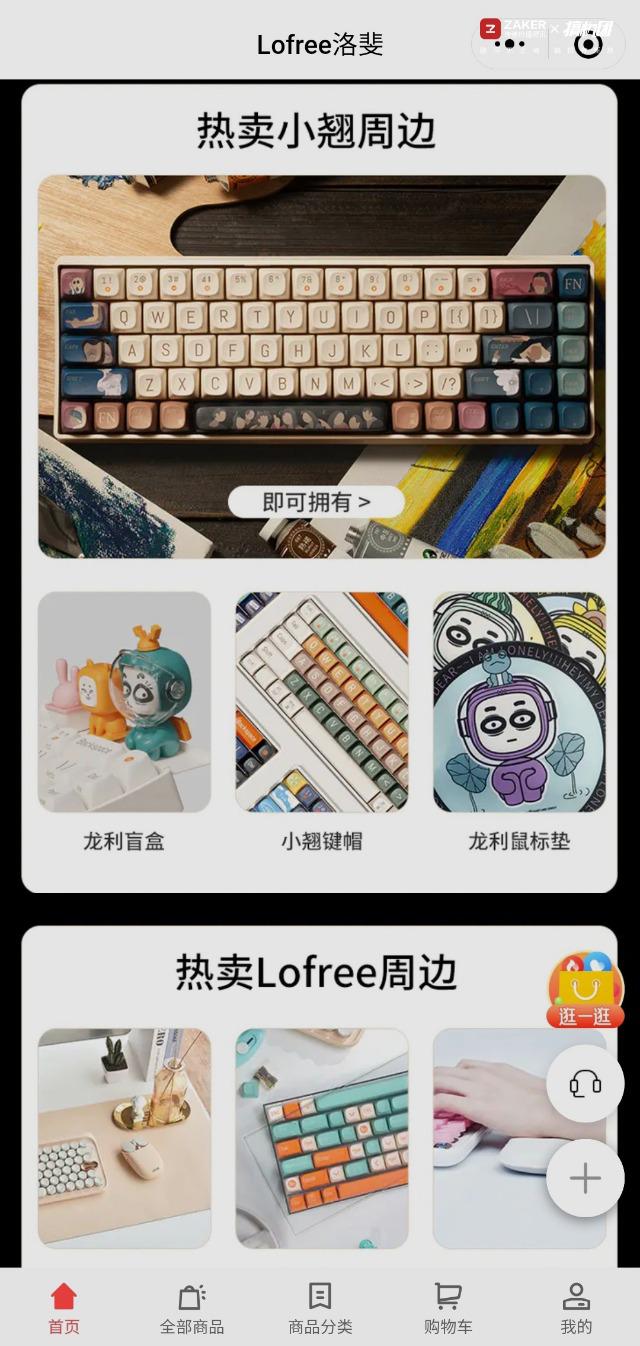The height and width of the screenshot is (1346, 640).
Task: Open the mini program more-options menu
Action: click(509, 44)
